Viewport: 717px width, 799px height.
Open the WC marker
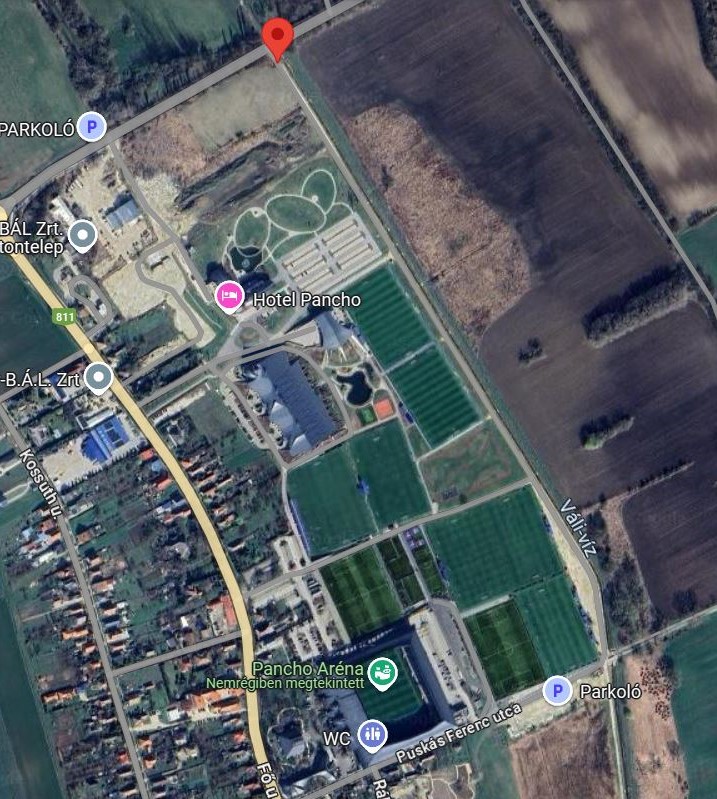coord(372,735)
